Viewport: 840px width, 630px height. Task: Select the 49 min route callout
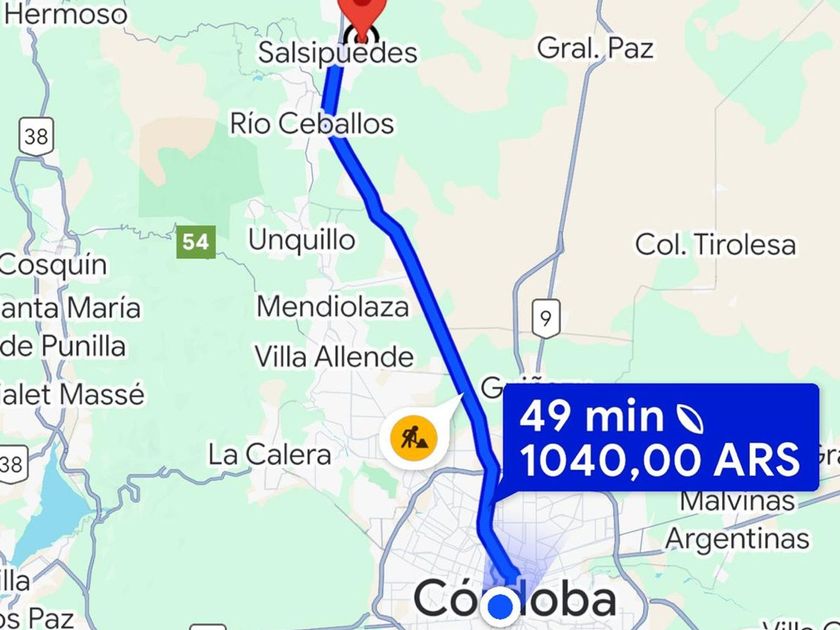click(x=659, y=438)
